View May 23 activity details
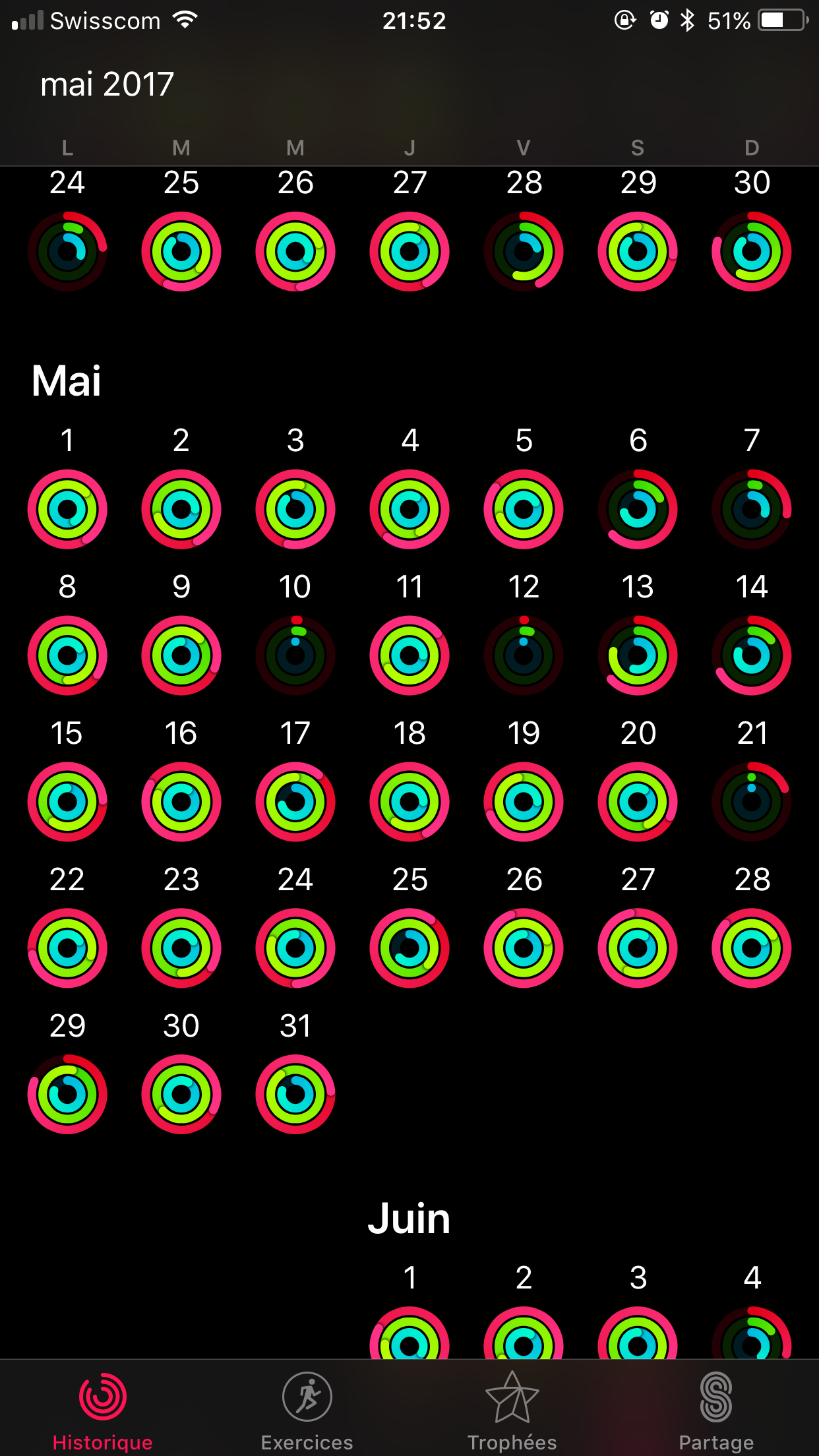This screenshot has width=819, height=1456. click(x=181, y=948)
